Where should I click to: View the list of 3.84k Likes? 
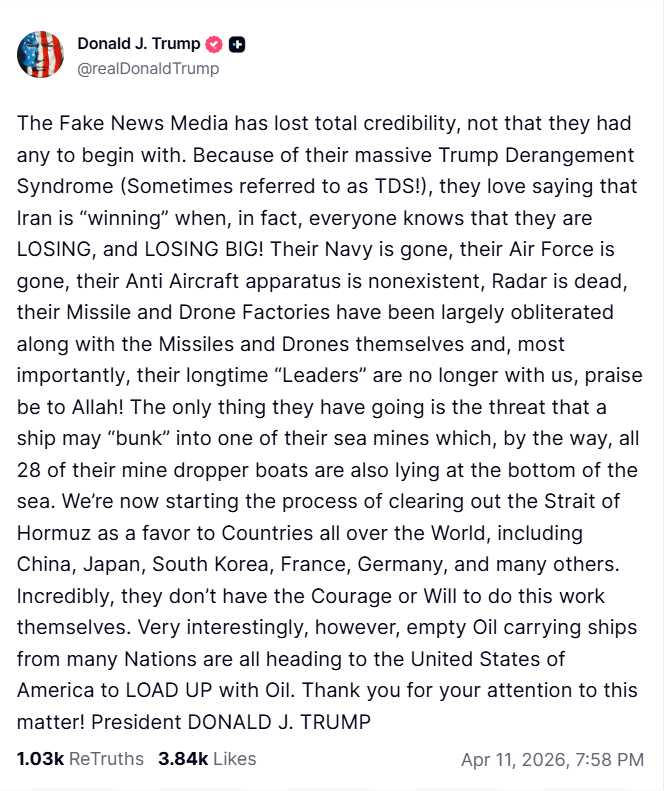point(207,759)
